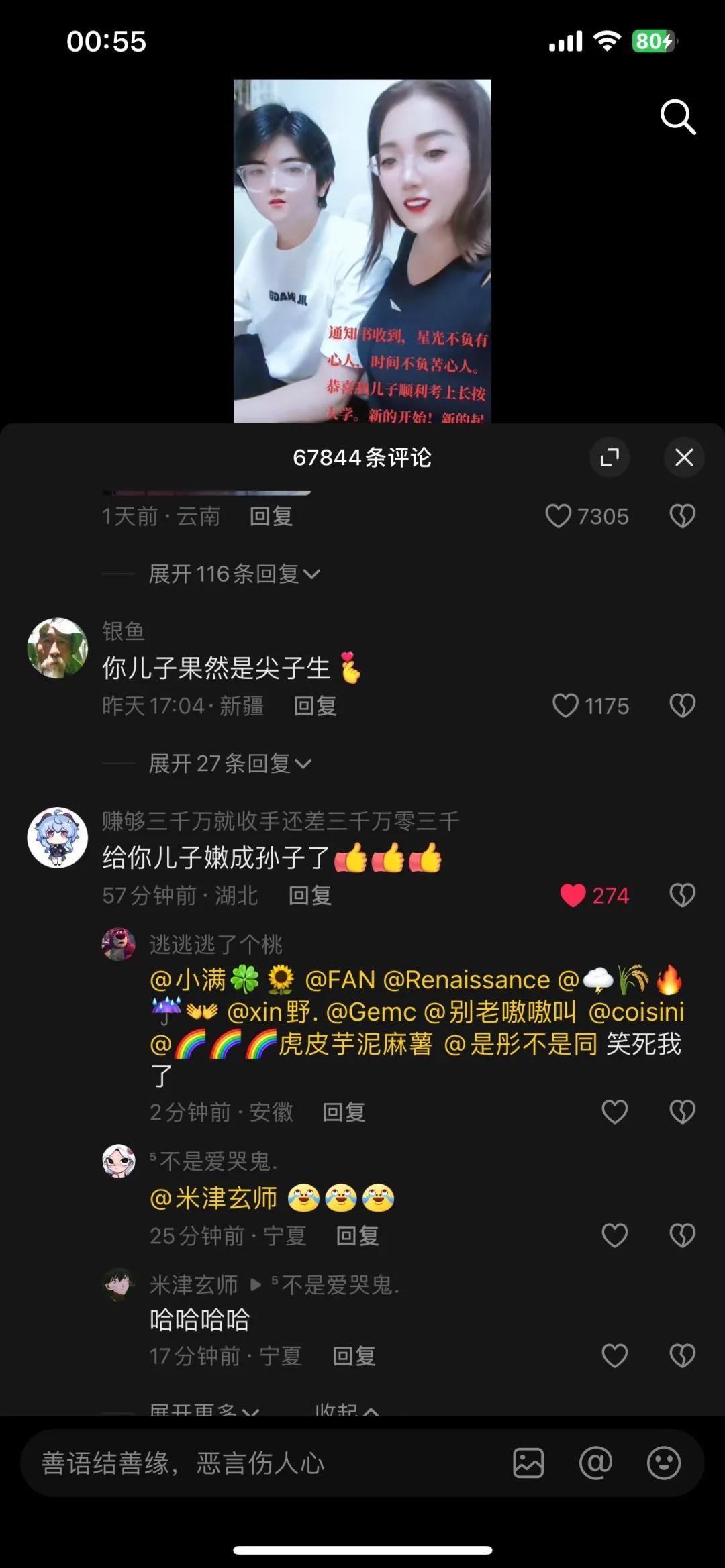Close the comments panel
Screen dimensions: 725x1568
[683, 457]
